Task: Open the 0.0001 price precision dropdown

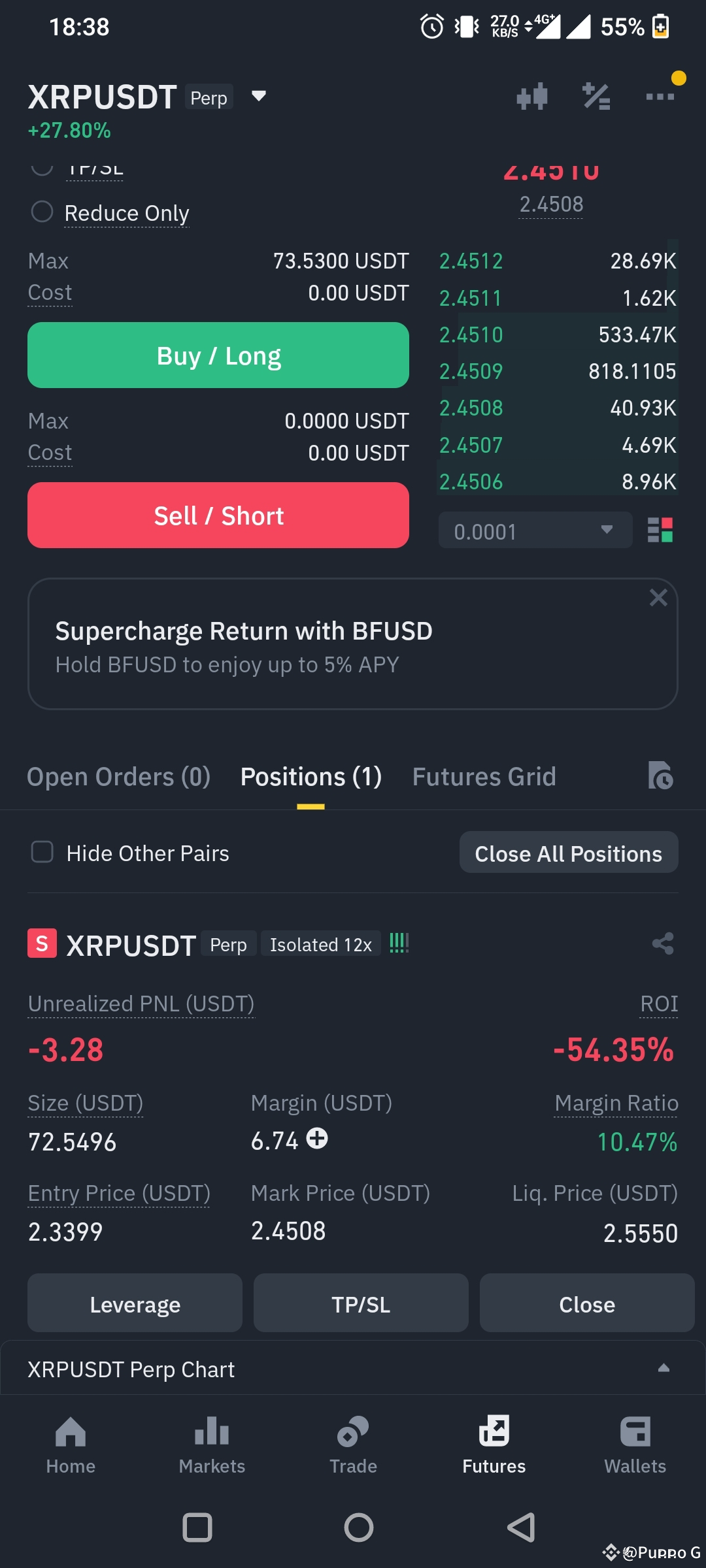Action: (x=534, y=530)
